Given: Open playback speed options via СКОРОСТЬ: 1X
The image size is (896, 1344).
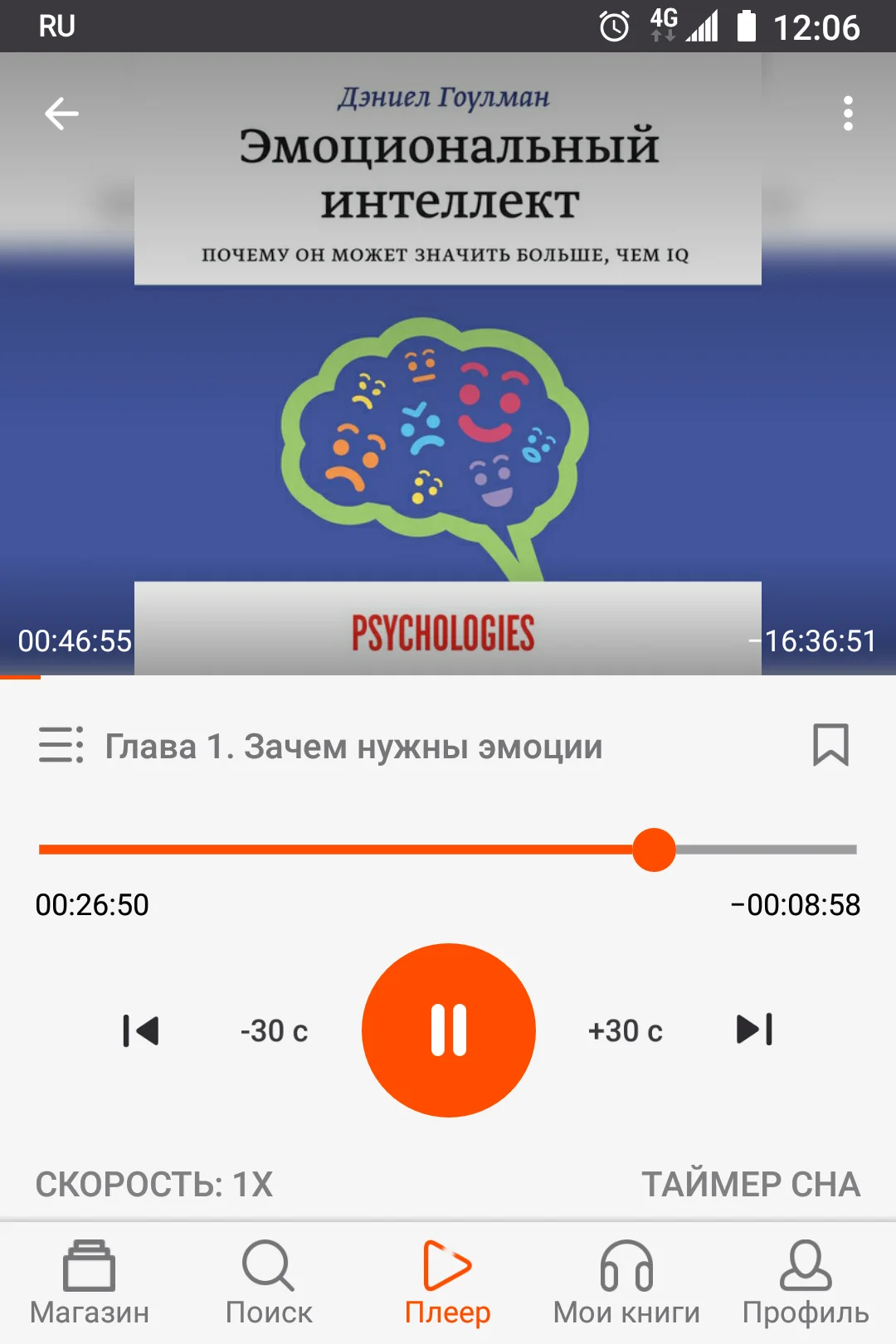Looking at the screenshot, I should pos(153,1185).
